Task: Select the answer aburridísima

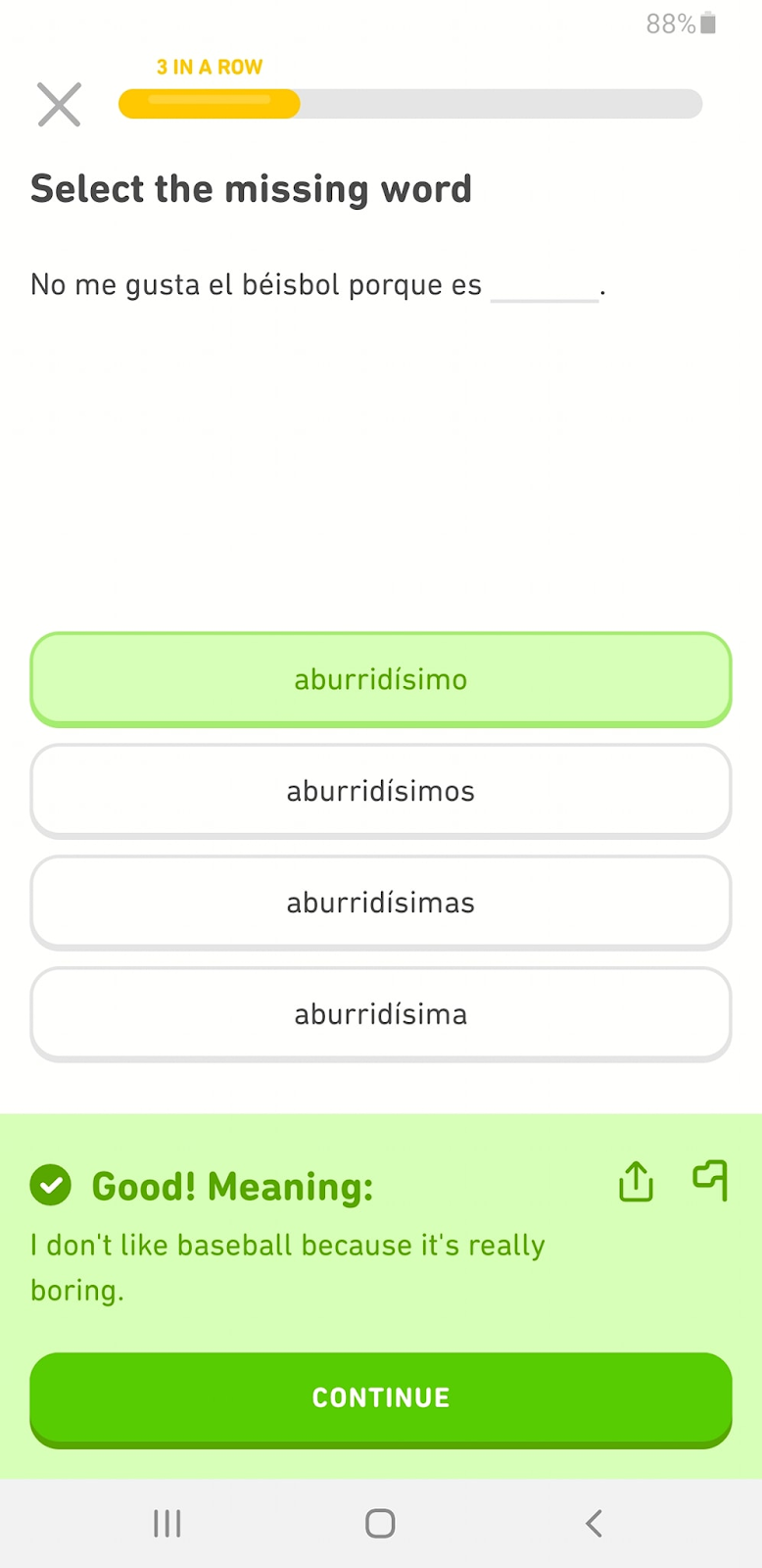Action: [x=381, y=1014]
